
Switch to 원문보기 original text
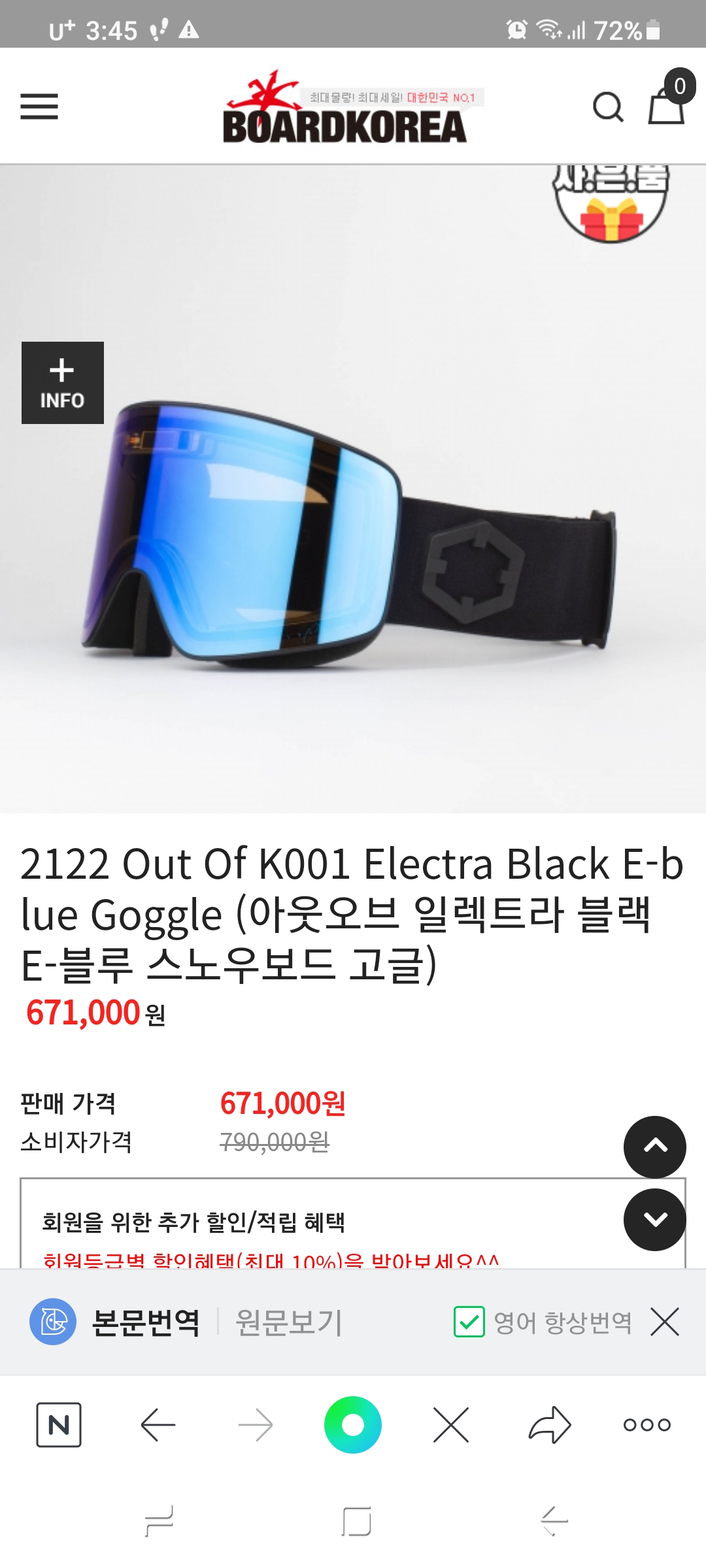pyautogui.click(x=289, y=1322)
